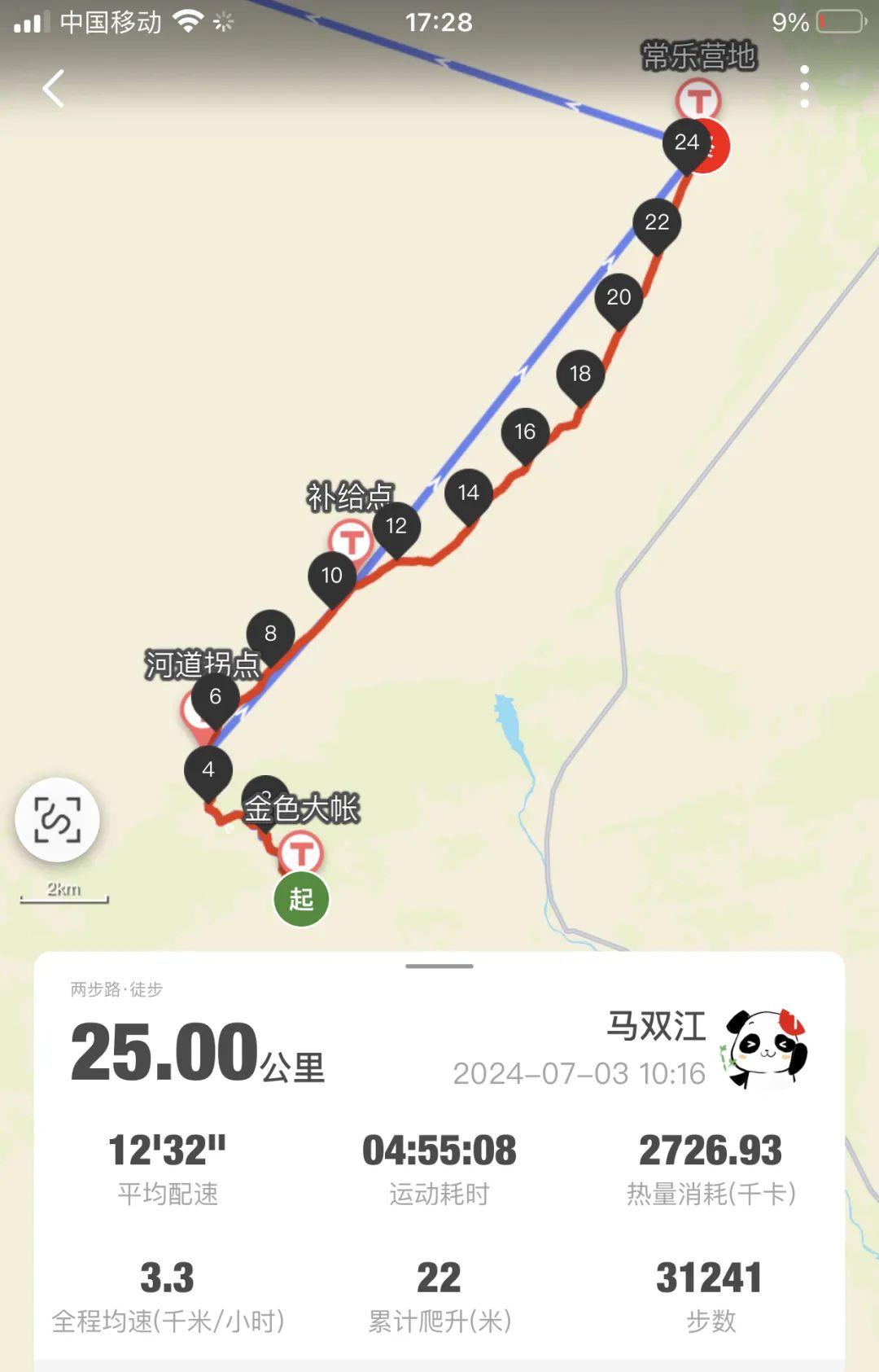
Task: Tap the 金色大帐 waypoint marker
Action: click(301, 853)
